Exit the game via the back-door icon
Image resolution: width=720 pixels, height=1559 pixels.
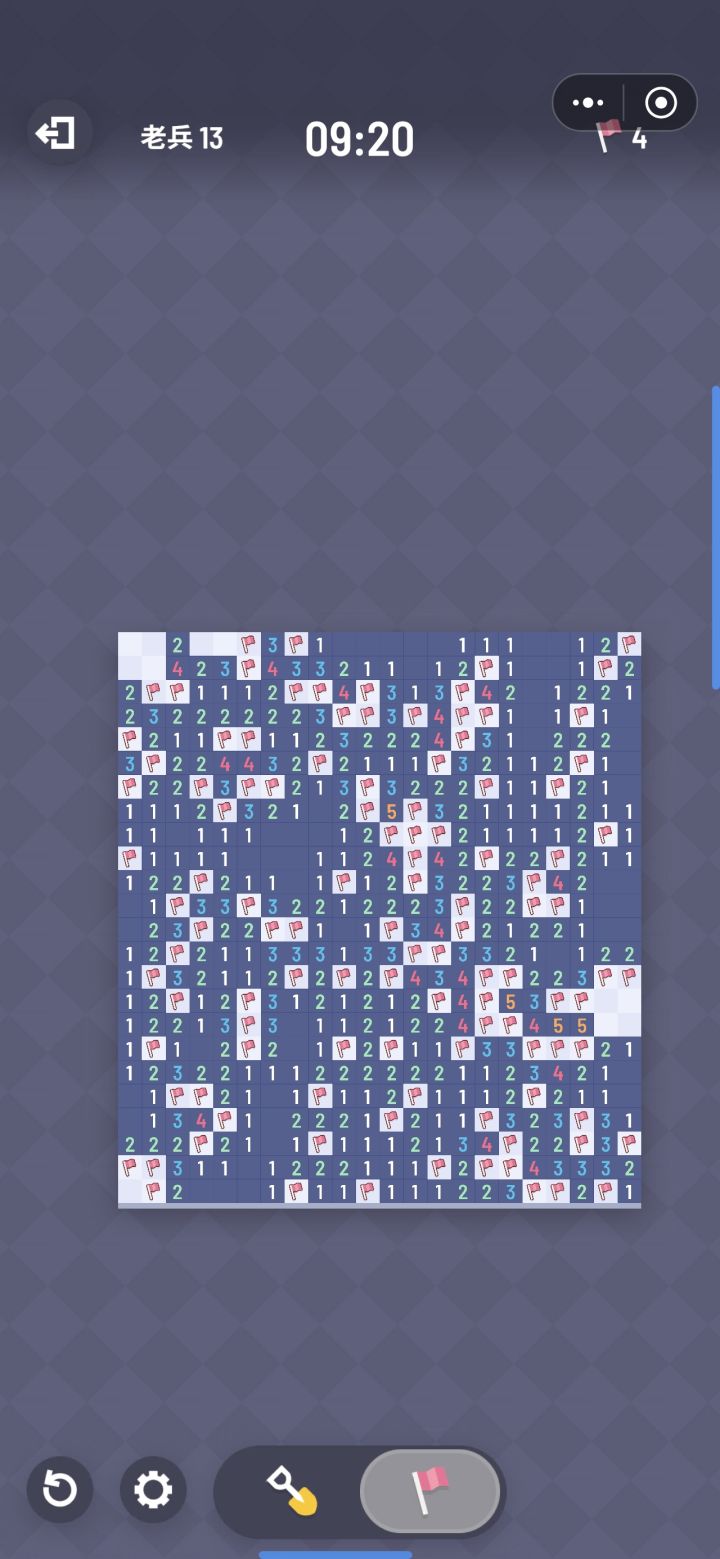(x=58, y=133)
